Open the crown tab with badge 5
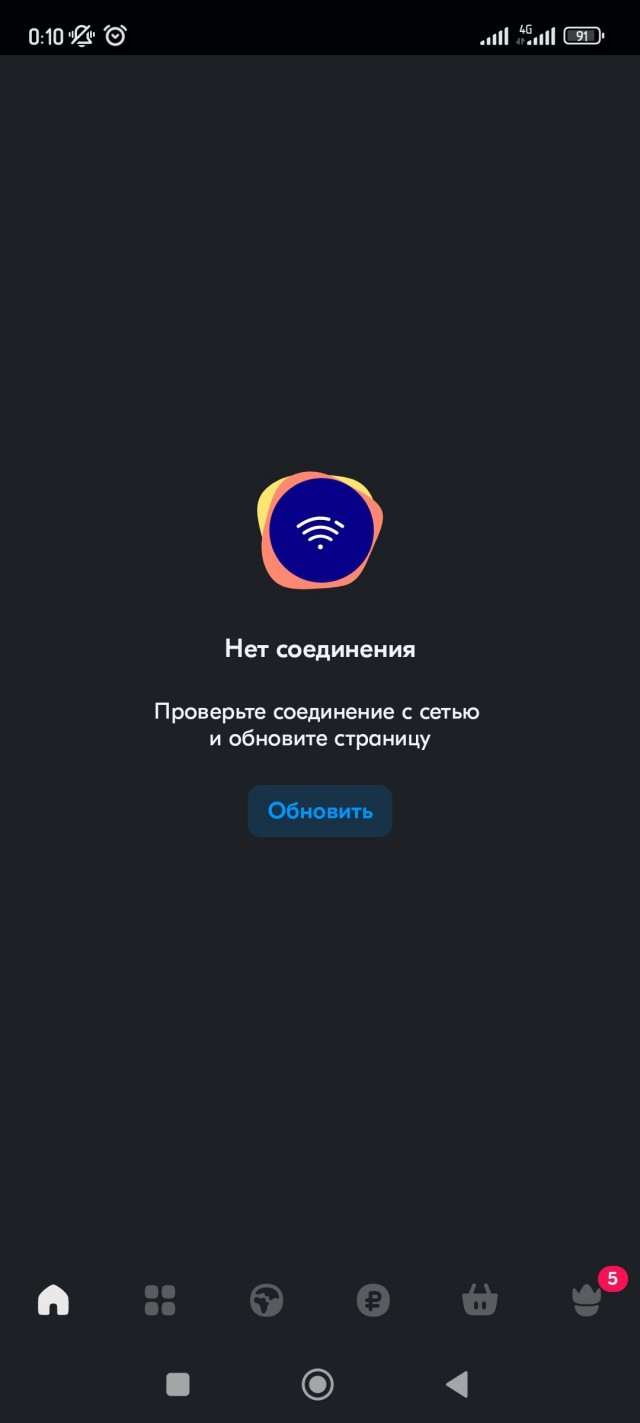 coord(587,1300)
